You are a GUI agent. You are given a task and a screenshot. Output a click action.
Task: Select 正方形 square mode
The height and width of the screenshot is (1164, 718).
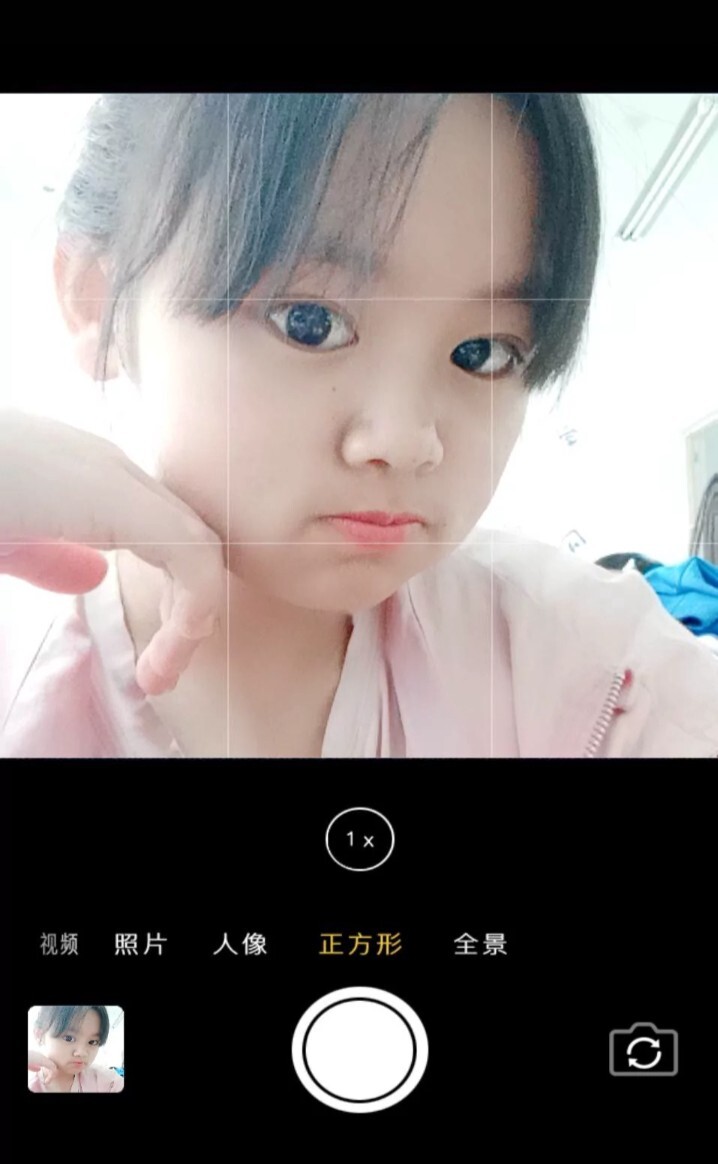pyautogui.click(x=361, y=944)
